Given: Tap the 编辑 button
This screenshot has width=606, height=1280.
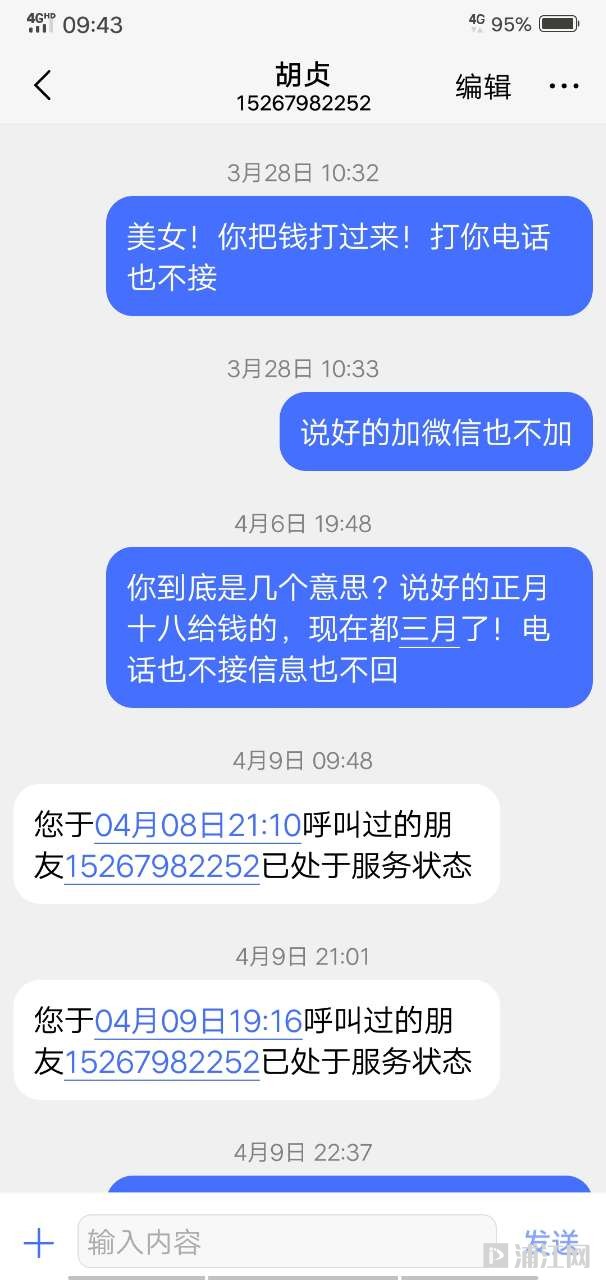Looking at the screenshot, I should pos(483,87).
